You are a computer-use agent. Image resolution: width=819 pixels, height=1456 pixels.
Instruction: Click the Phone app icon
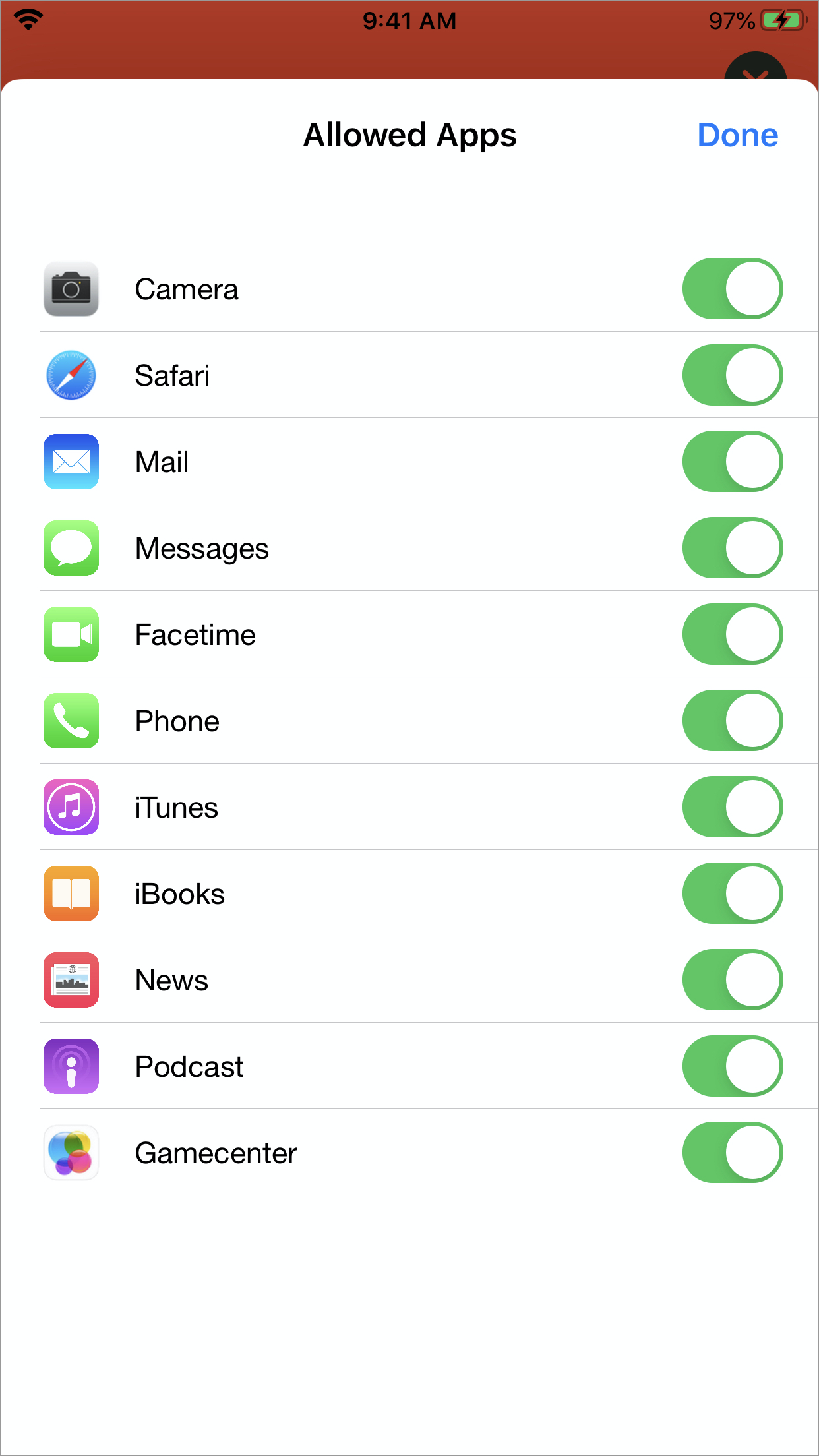[x=71, y=721]
